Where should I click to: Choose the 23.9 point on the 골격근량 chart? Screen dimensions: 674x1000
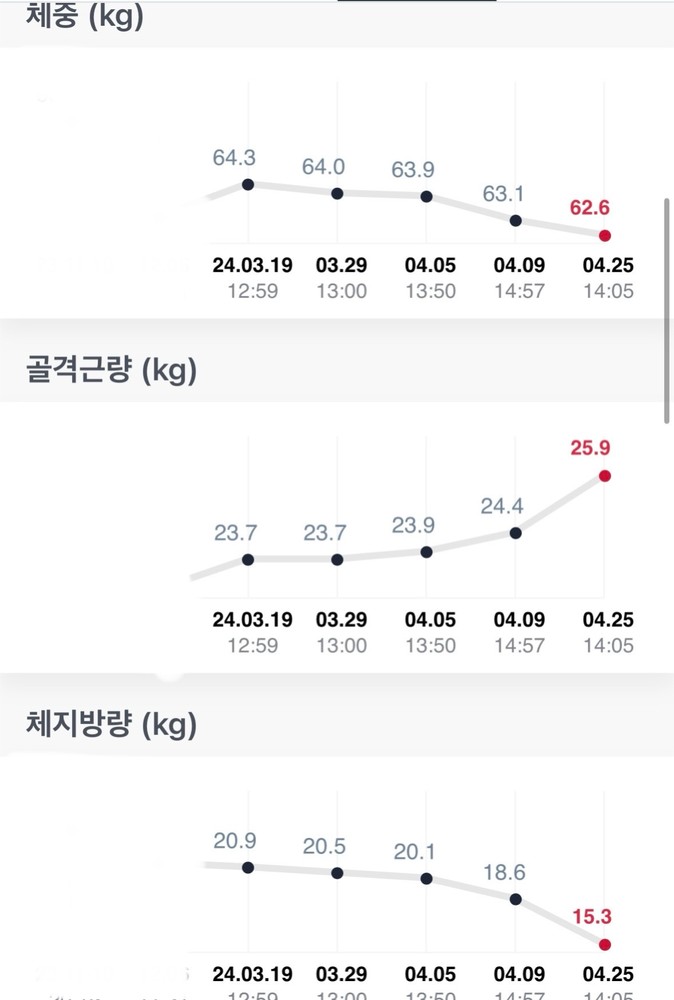point(426,551)
